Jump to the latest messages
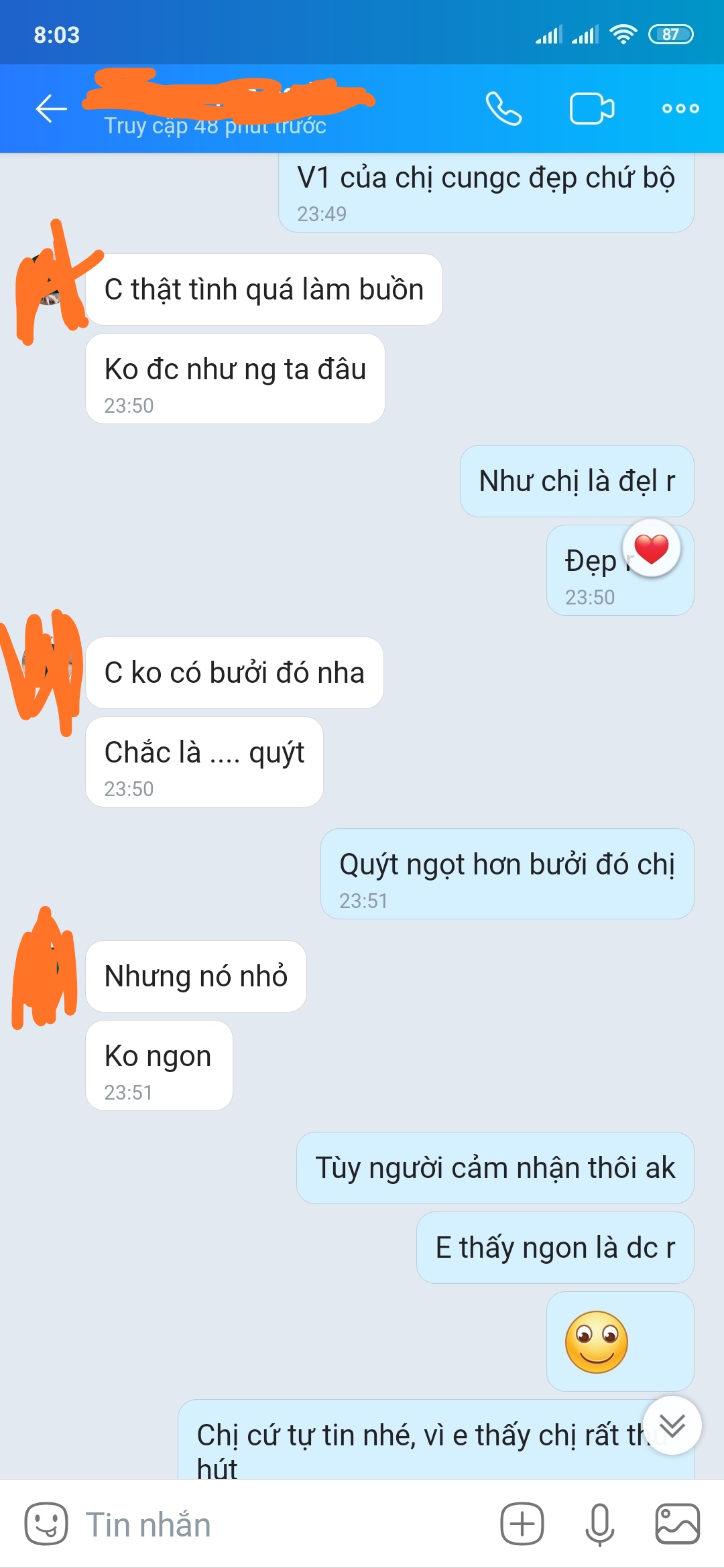 [672, 1425]
